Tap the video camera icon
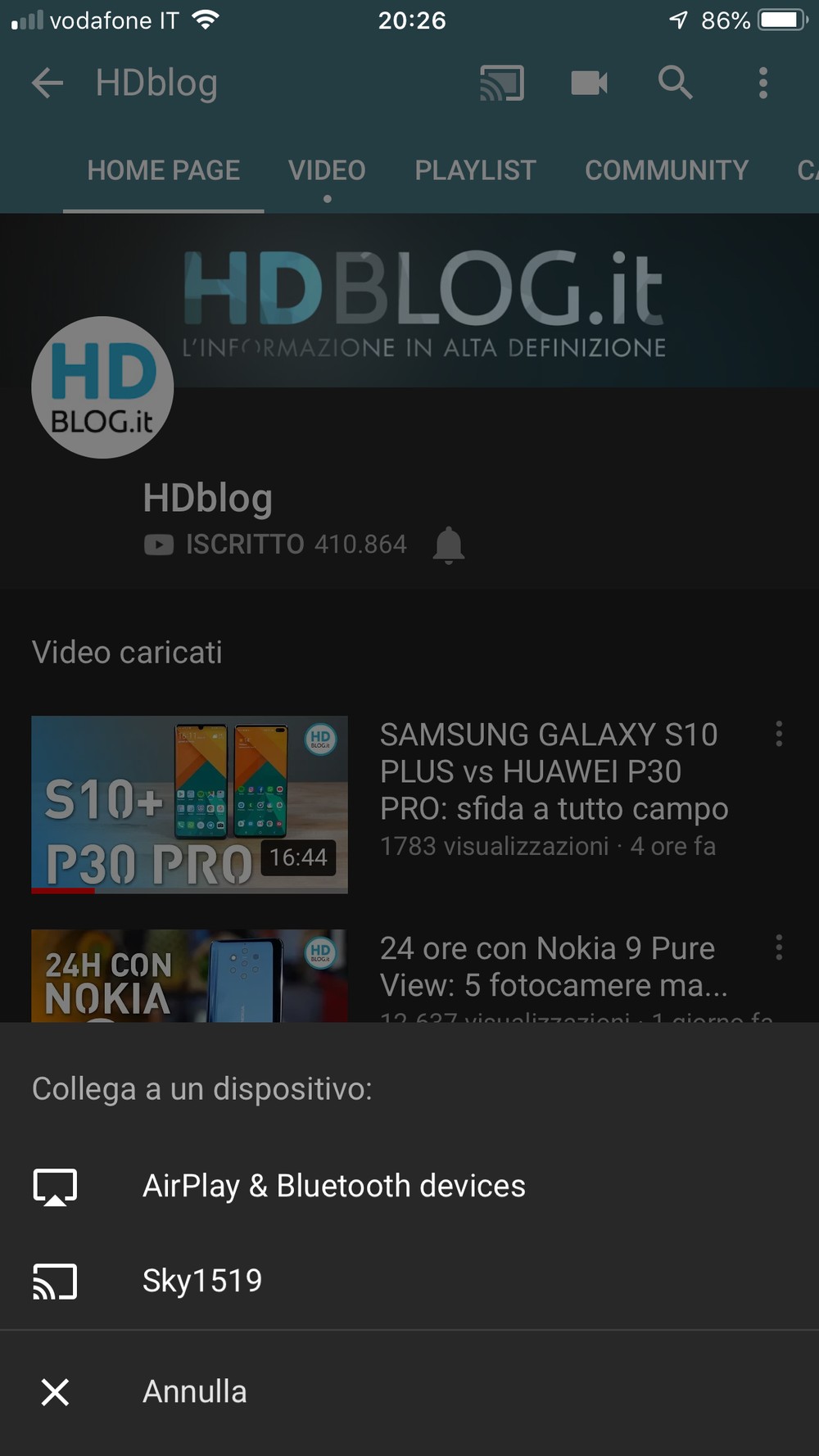 tap(589, 83)
